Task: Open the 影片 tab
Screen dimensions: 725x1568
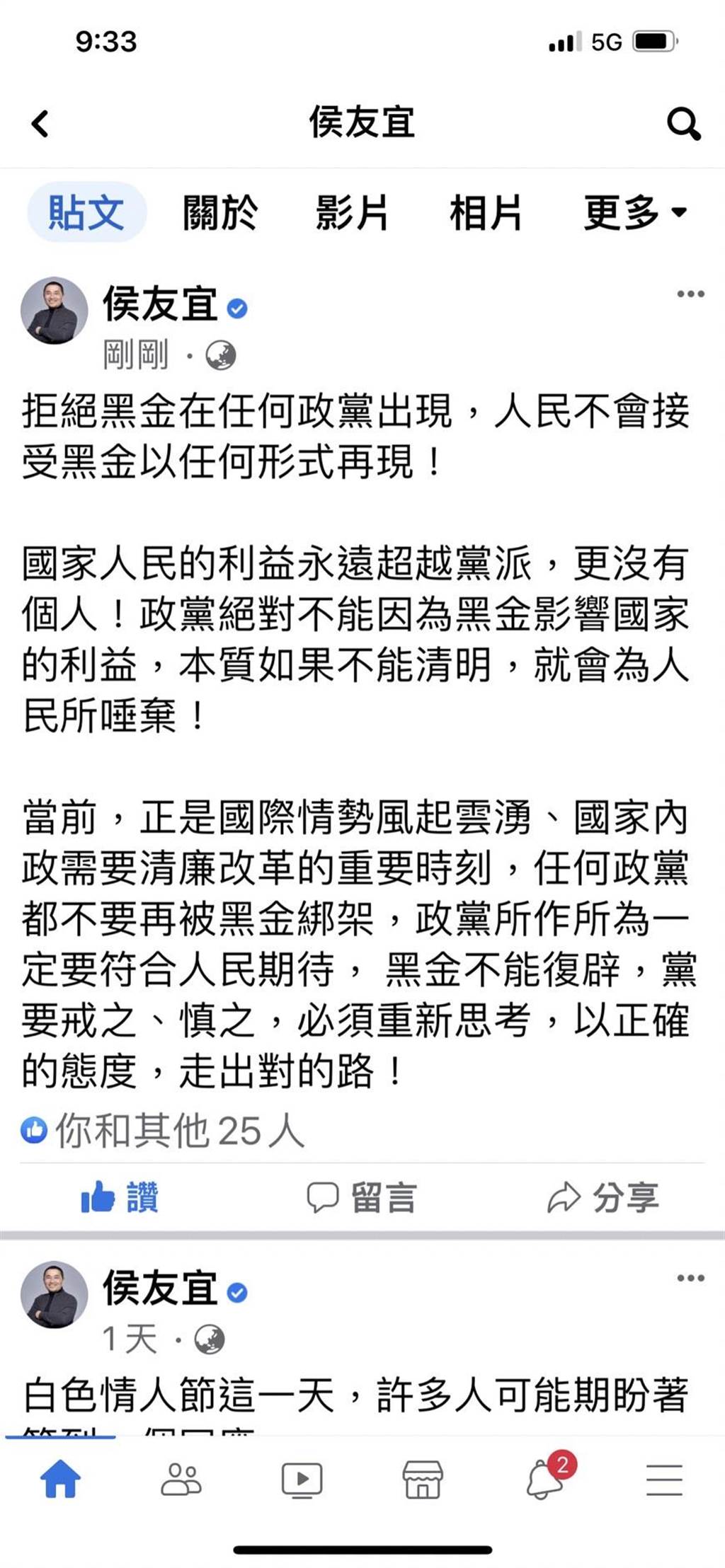Action: pos(351,212)
